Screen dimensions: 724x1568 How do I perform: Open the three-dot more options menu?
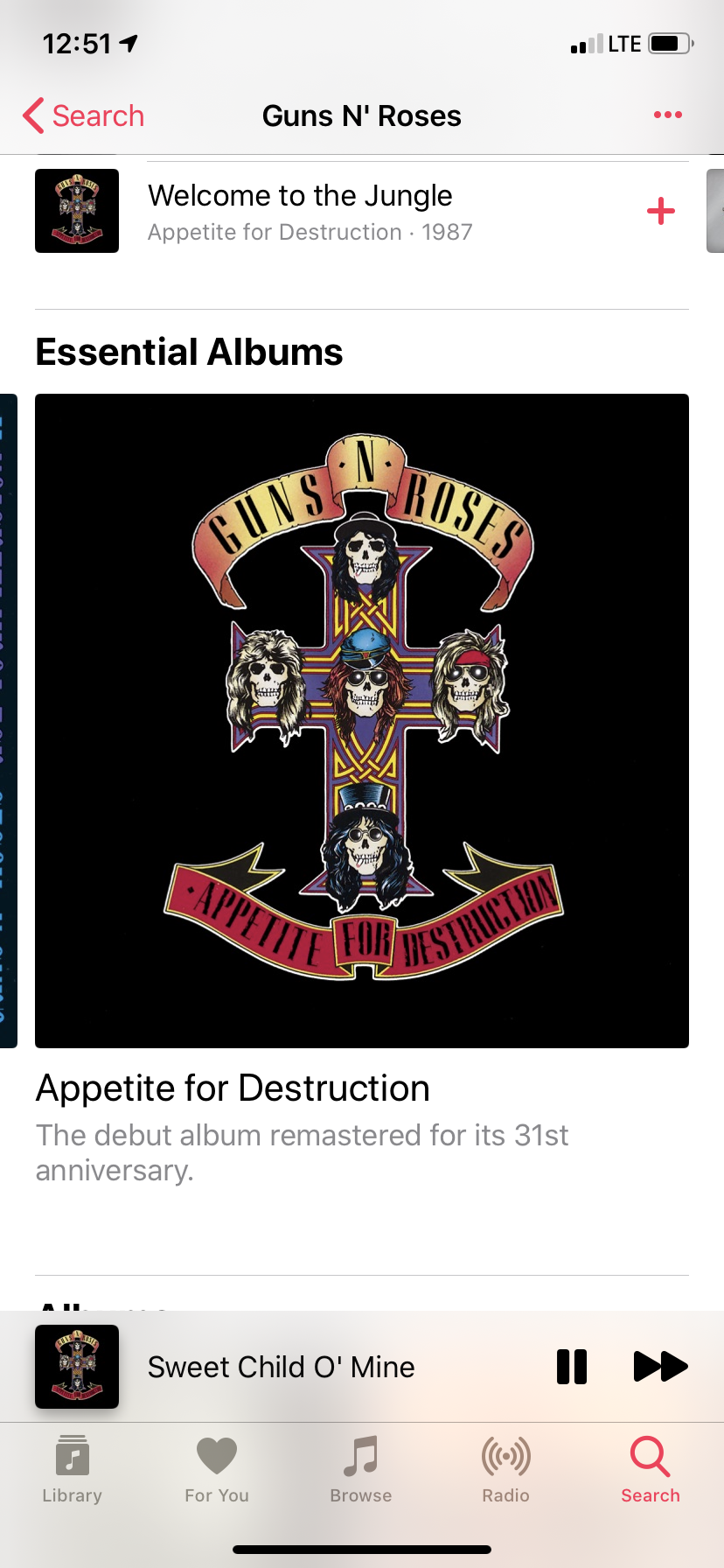668,115
